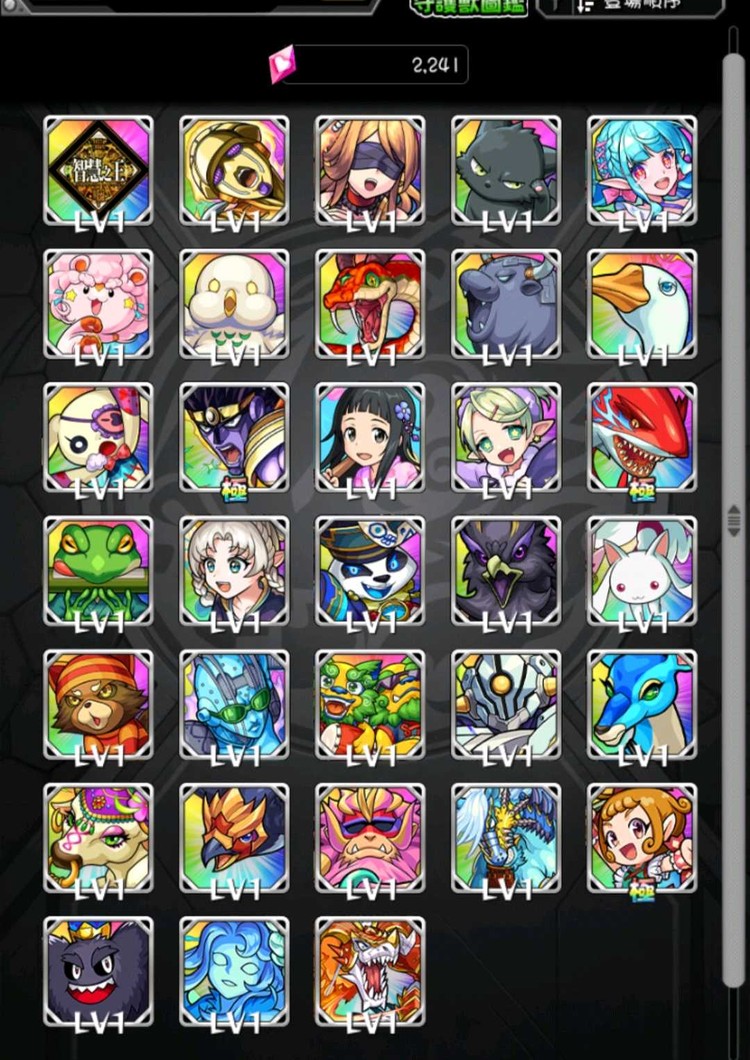The image size is (750, 1060).
Task: Open the blue-haired girl guardian
Action: point(642,170)
